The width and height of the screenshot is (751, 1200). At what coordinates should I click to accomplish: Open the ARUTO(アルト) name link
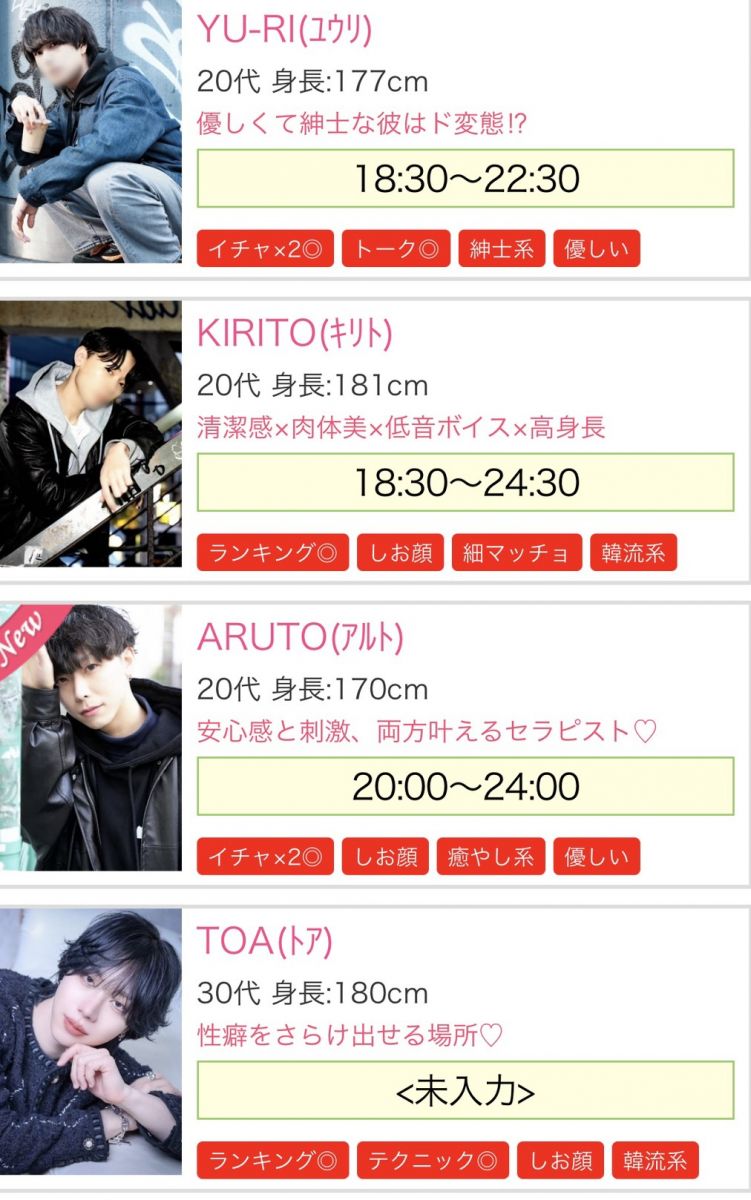[x=300, y=638]
